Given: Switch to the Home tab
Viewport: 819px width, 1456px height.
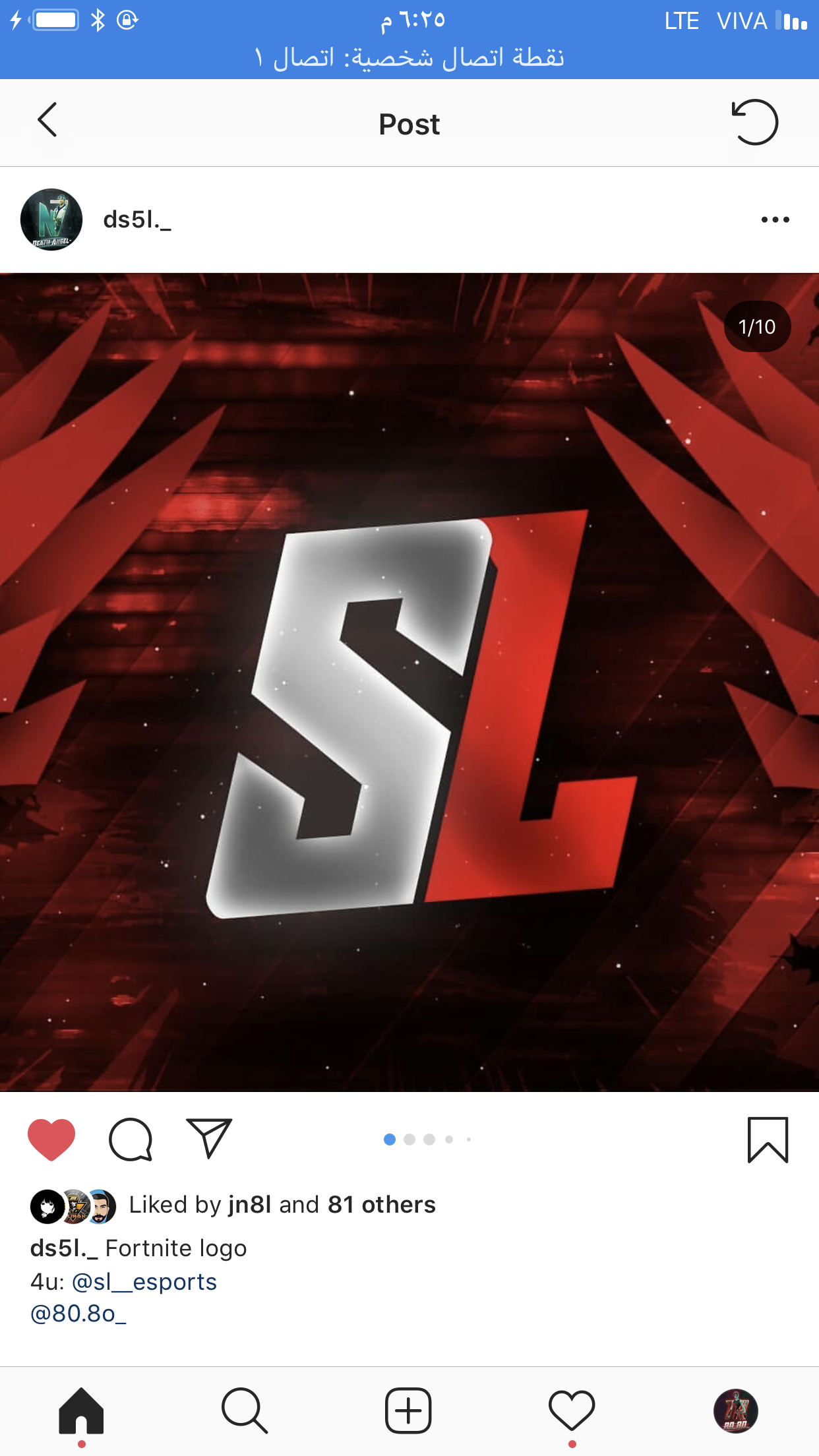Looking at the screenshot, I should point(81,1411).
